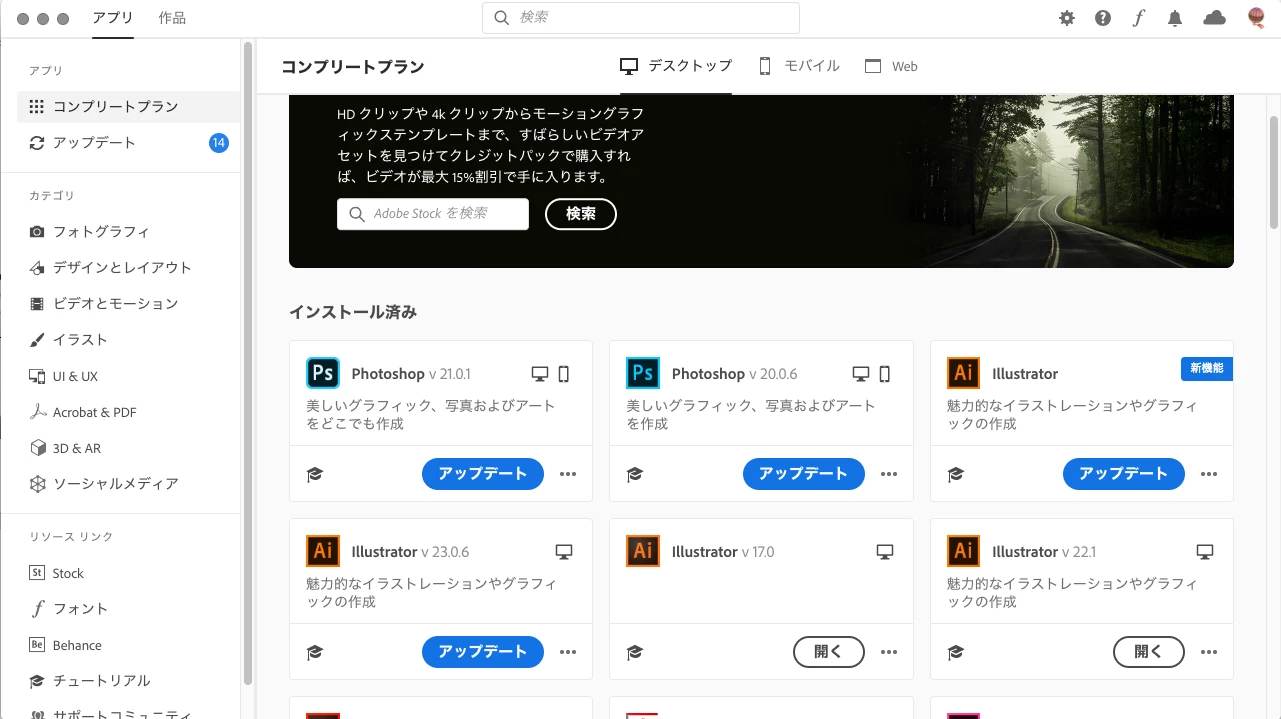The height and width of the screenshot is (719, 1281).
Task: Open Illustrator v 17.0 with 開く
Action: [x=828, y=652]
